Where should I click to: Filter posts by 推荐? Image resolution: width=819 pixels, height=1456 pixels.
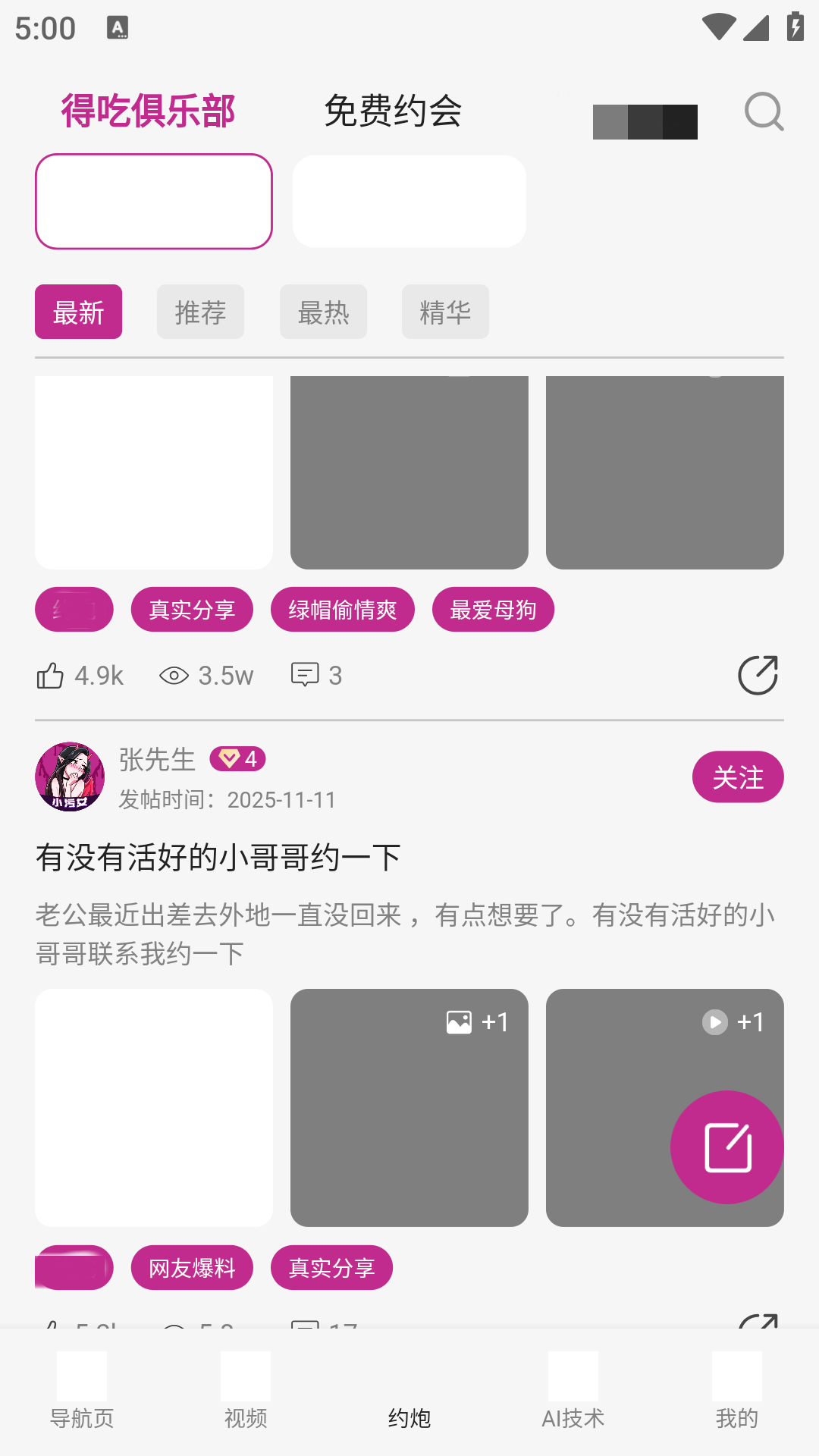pos(200,312)
